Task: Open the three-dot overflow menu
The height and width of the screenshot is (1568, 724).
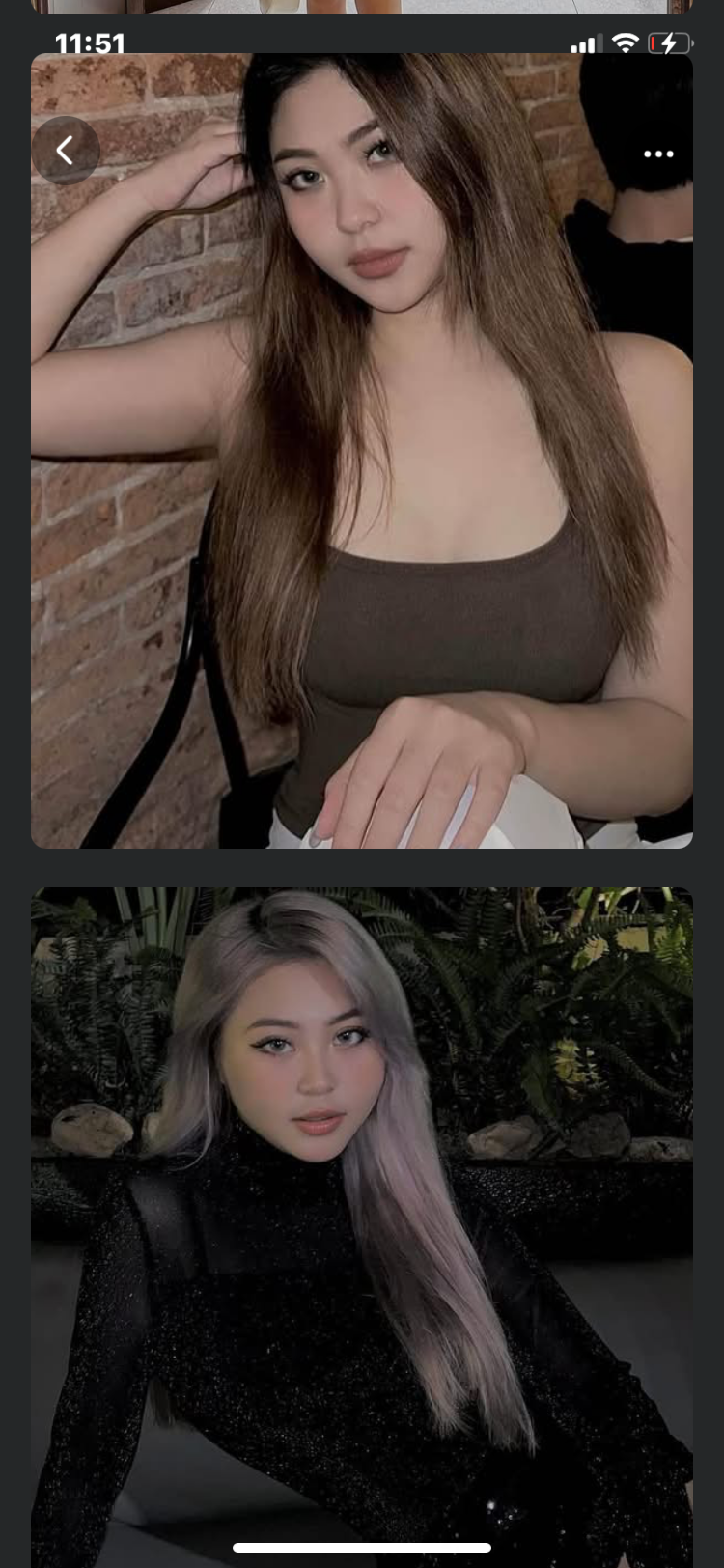Action: pos(658,154)
